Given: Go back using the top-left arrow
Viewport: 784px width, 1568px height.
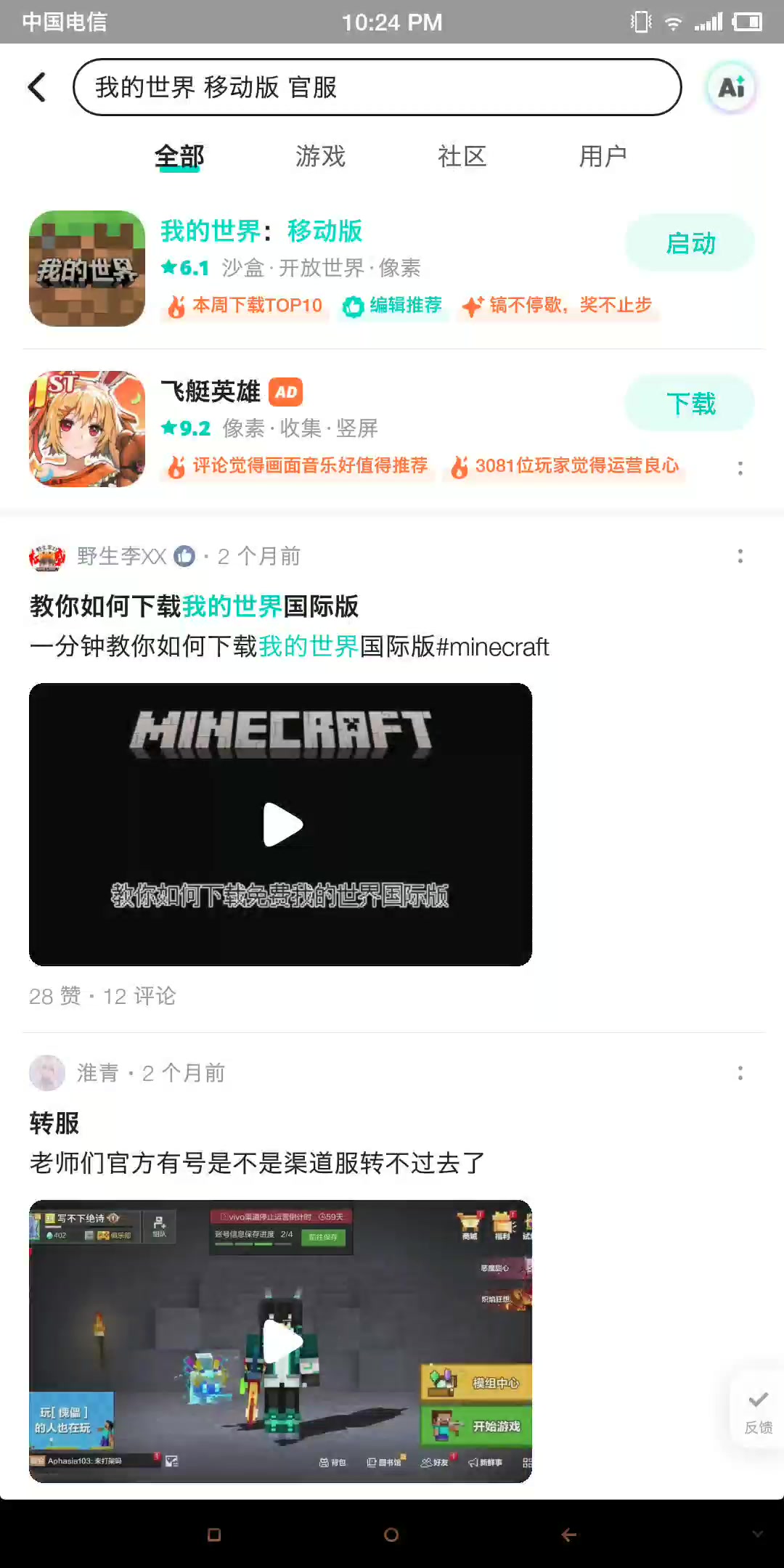Looking at the screenshot, I should click(x=37, y=88).
